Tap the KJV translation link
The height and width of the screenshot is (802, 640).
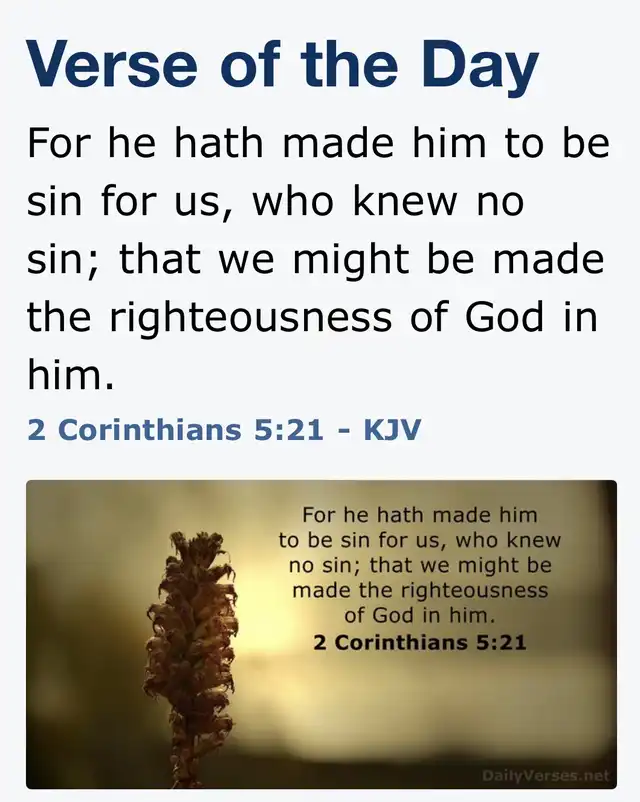pos(391,430)
